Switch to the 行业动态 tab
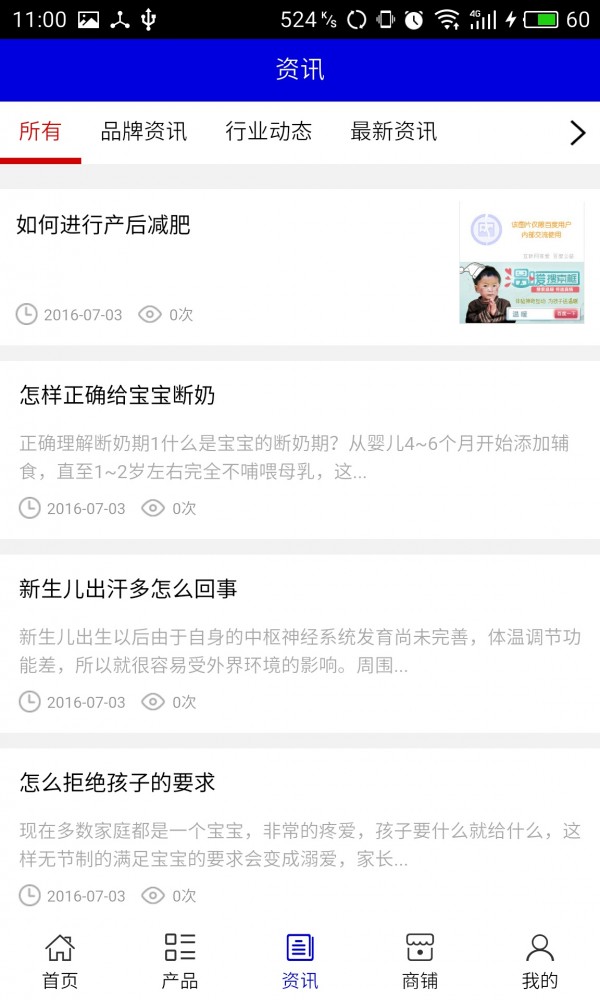This screenshot has height=1000, width=600. [x=268, y=132]
